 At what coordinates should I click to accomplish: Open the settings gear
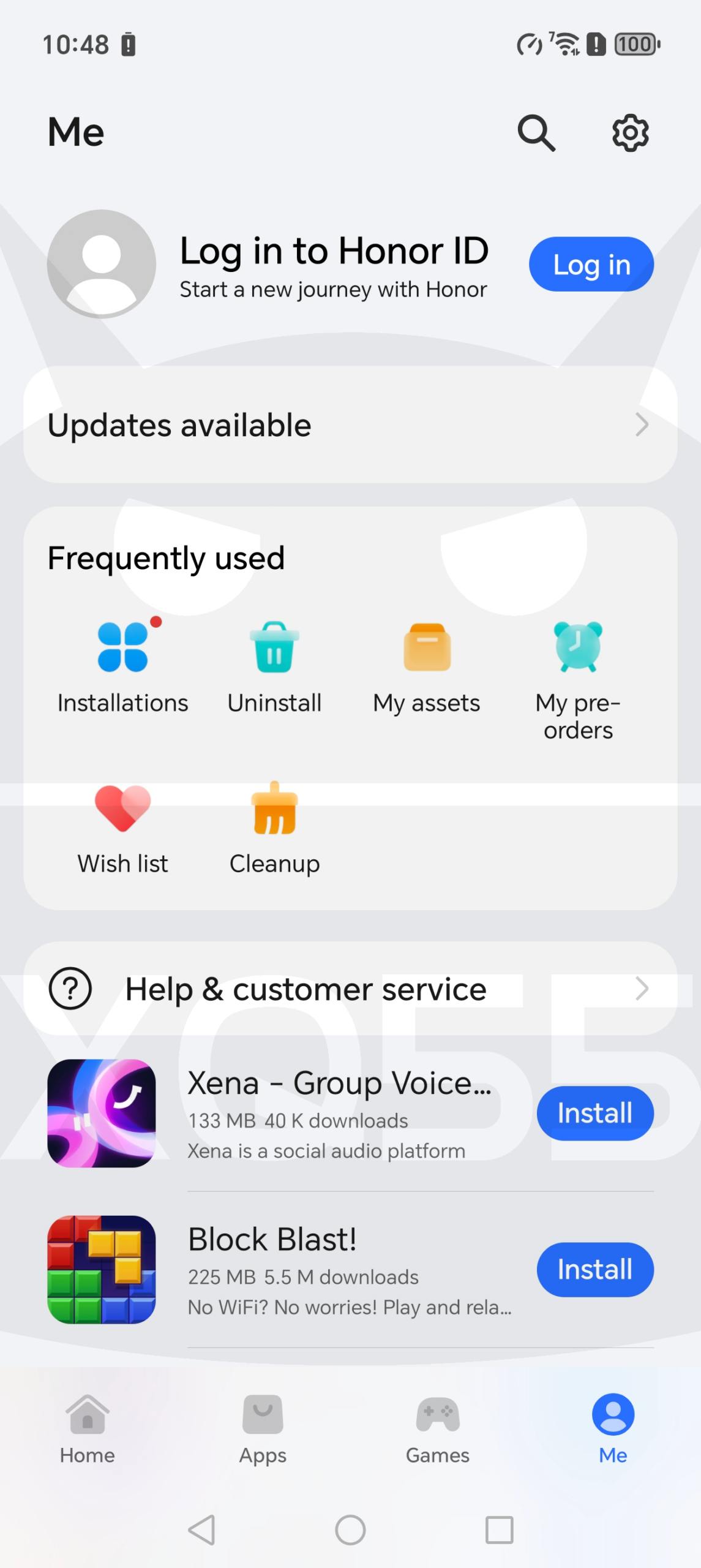pos(631,132)
